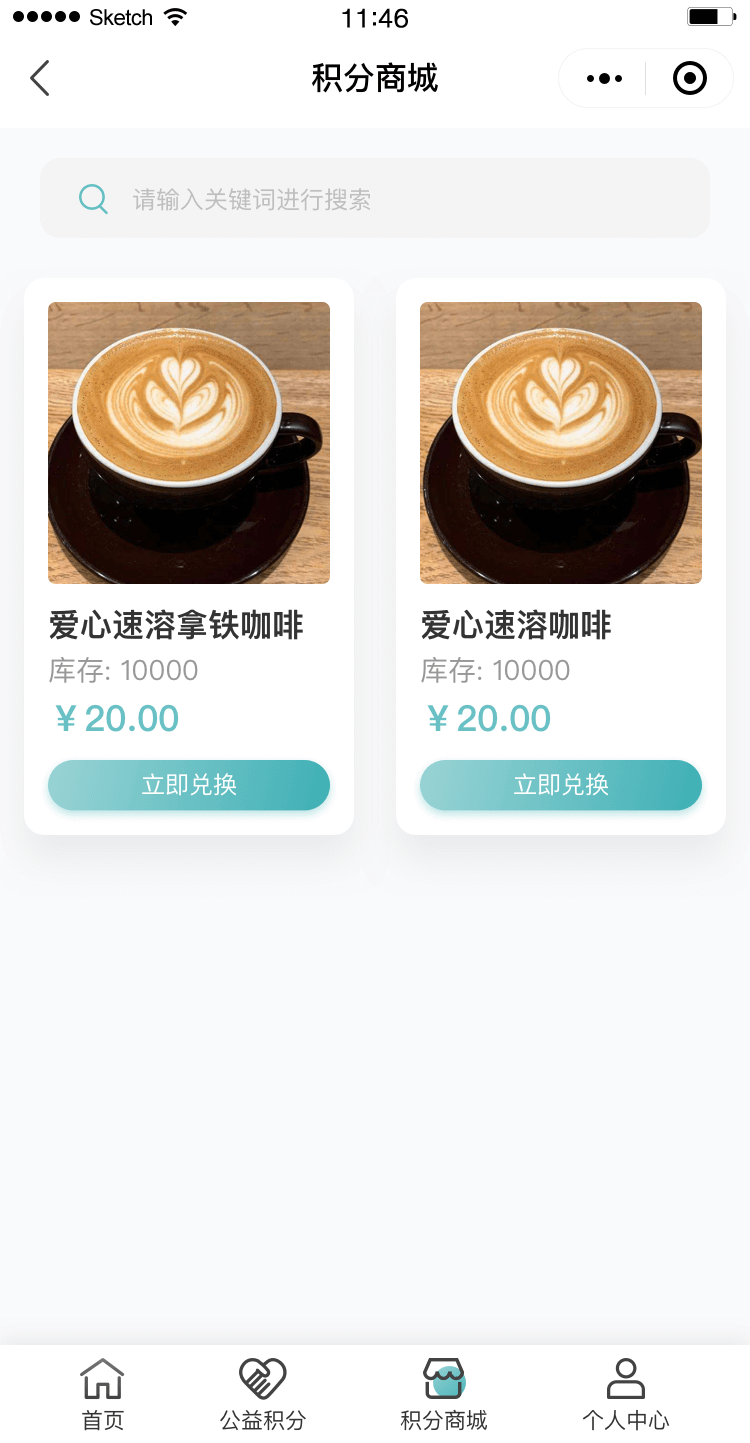This screenshot has height=1443, width=750.
Task: Open the mini program more-options menu
Action: pos(604,78)
